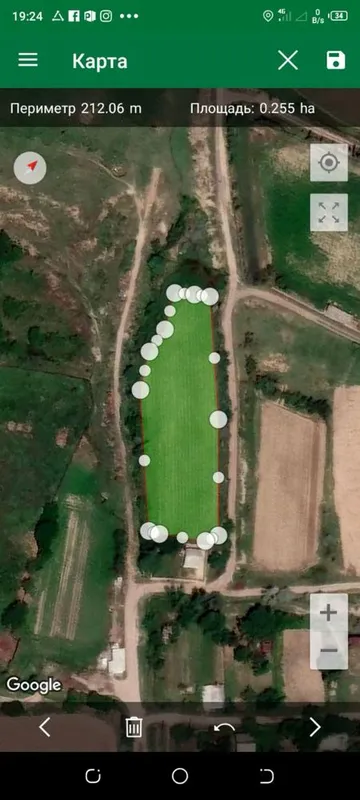
Task: Center map on my location
Action: coord(329,163)
